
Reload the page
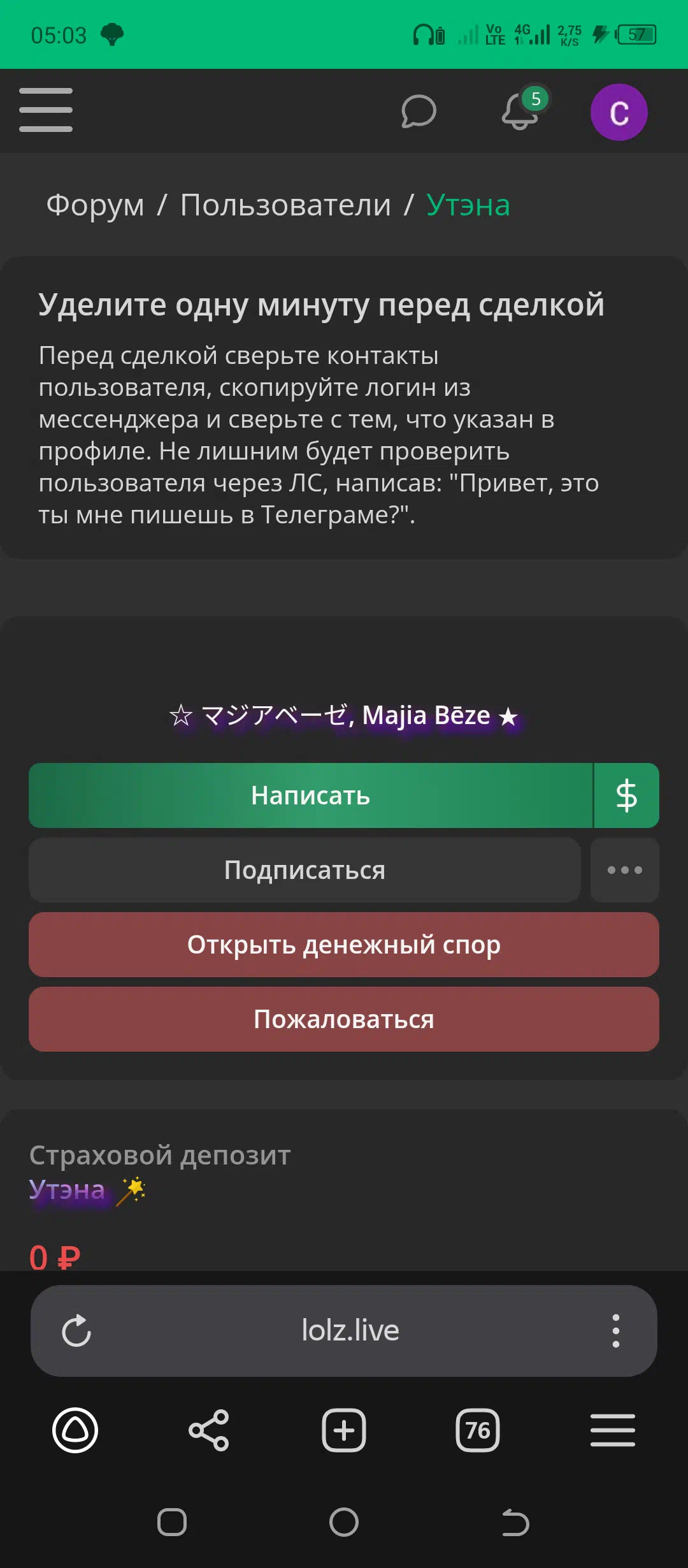tap(76, 1331)
